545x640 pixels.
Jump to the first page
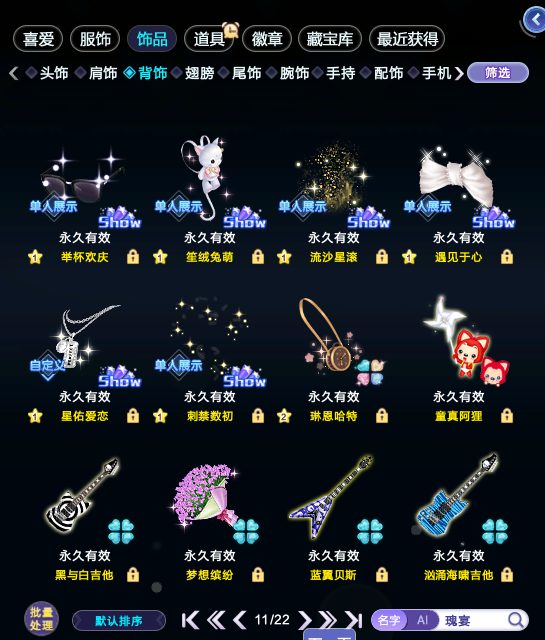tap(190, 620)
